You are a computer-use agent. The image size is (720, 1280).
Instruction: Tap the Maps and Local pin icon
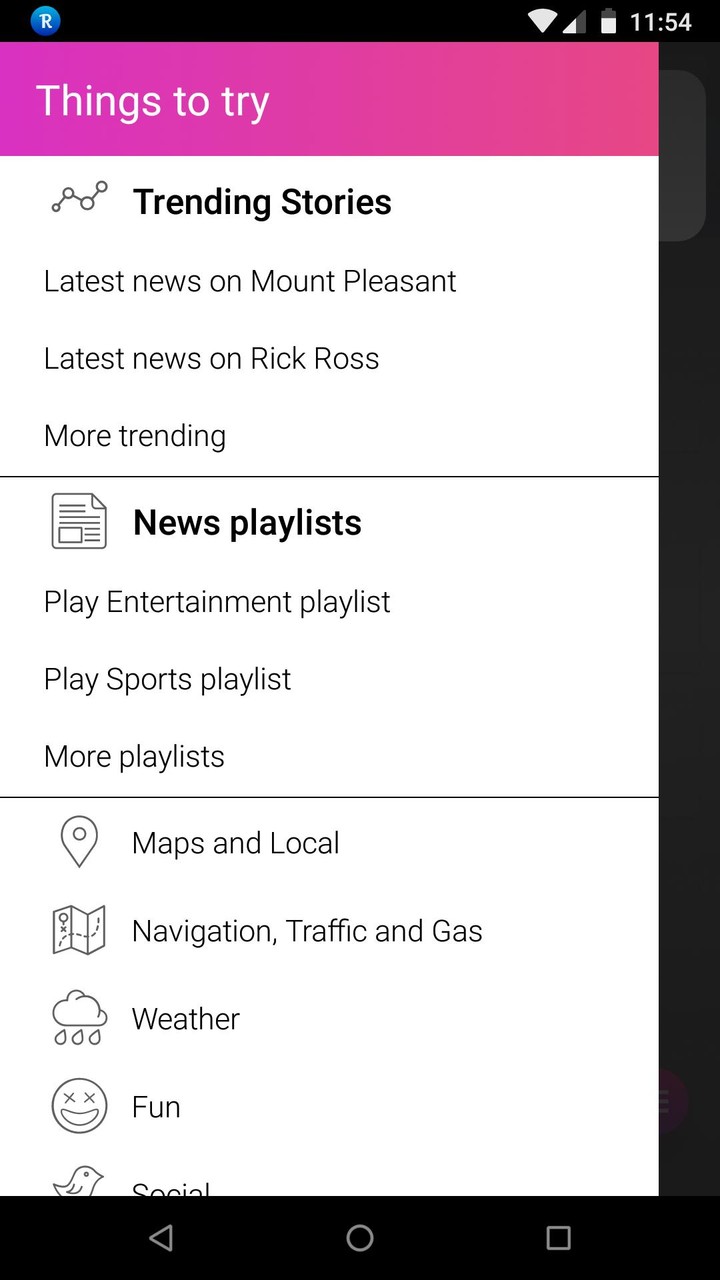click(79, 842)
